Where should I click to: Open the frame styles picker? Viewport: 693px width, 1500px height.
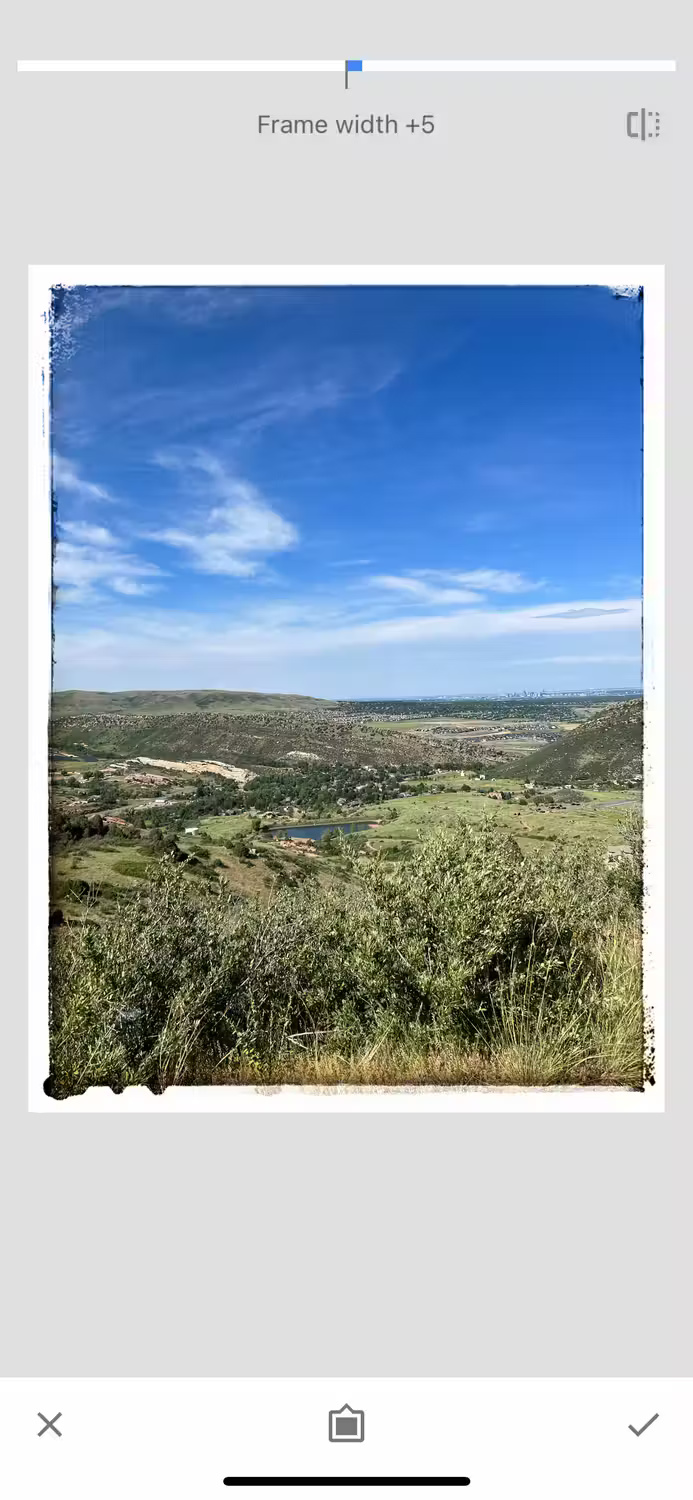point(346,1424)
